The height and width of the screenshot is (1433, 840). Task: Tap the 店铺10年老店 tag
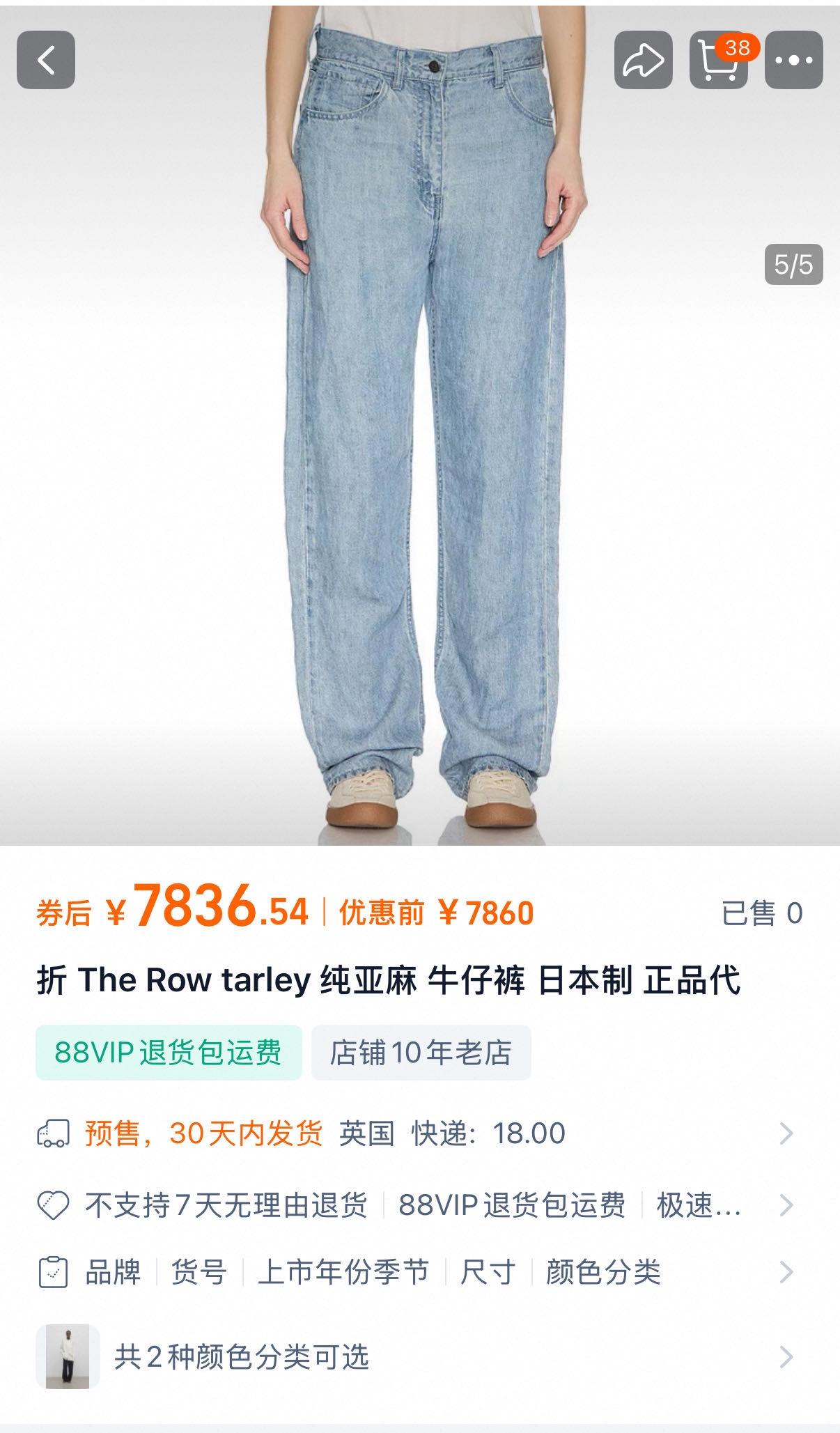(421, 1052)
